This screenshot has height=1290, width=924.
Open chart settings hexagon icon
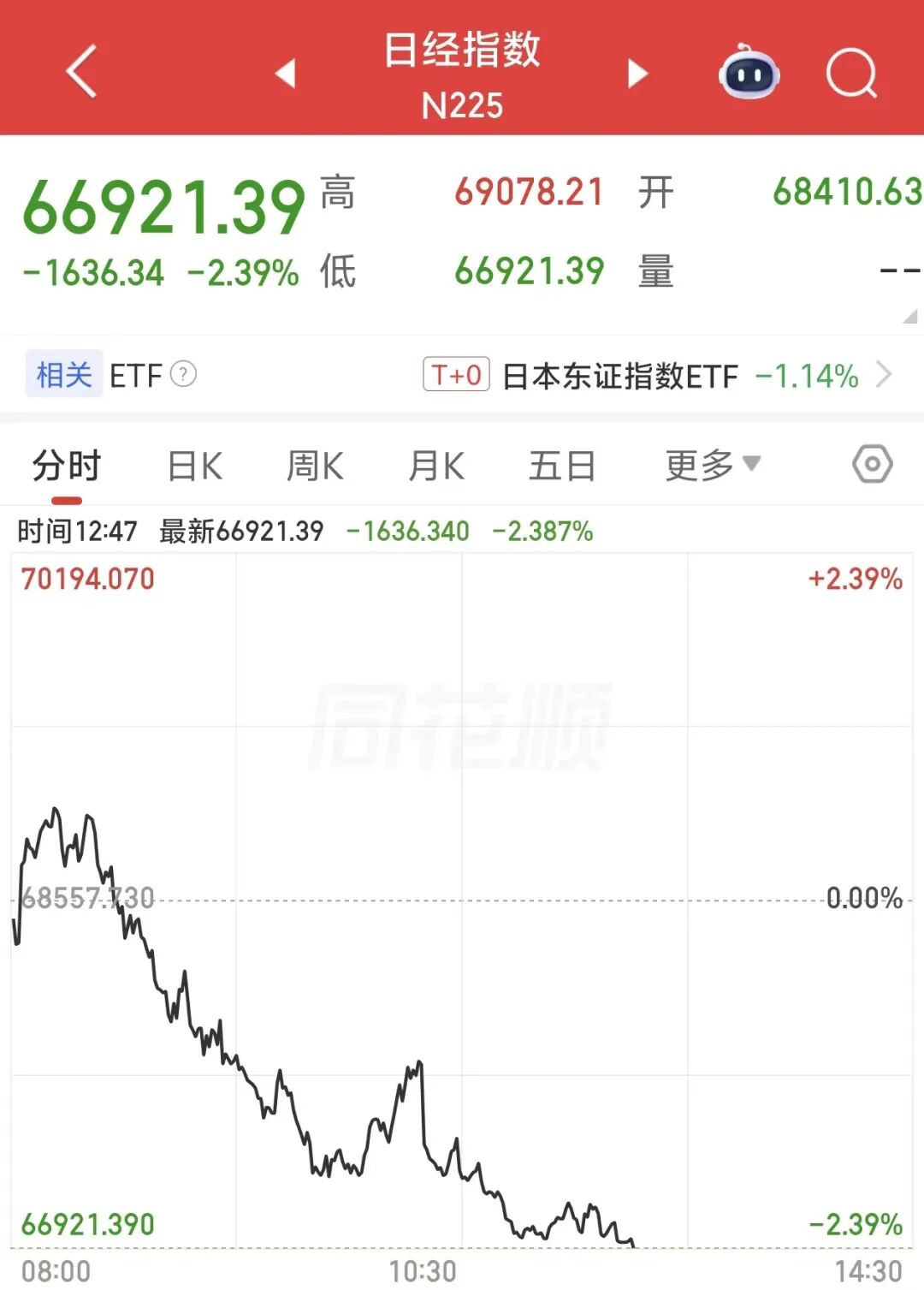click(872, 465)
